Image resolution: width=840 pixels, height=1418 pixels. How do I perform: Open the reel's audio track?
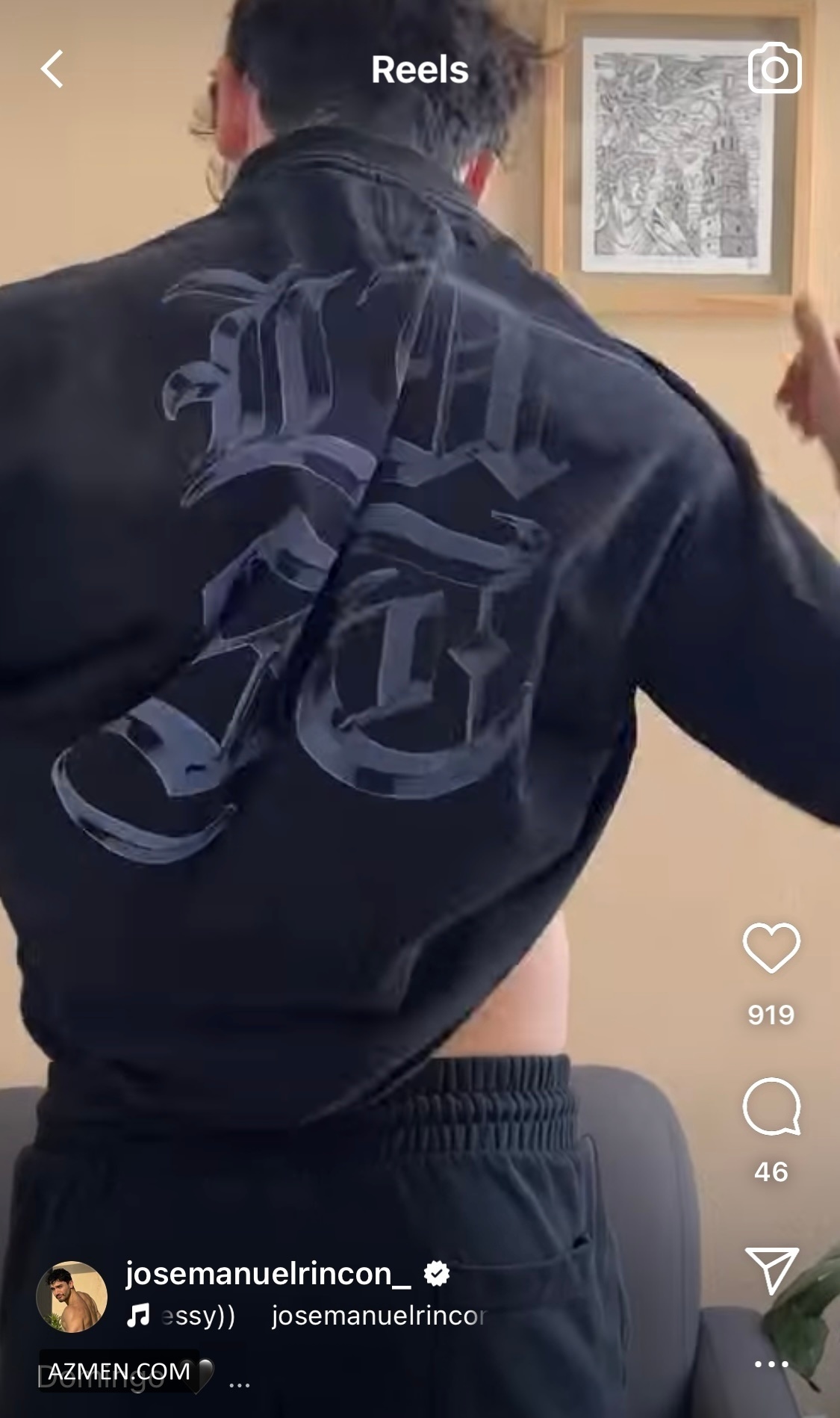point(306,1316)
